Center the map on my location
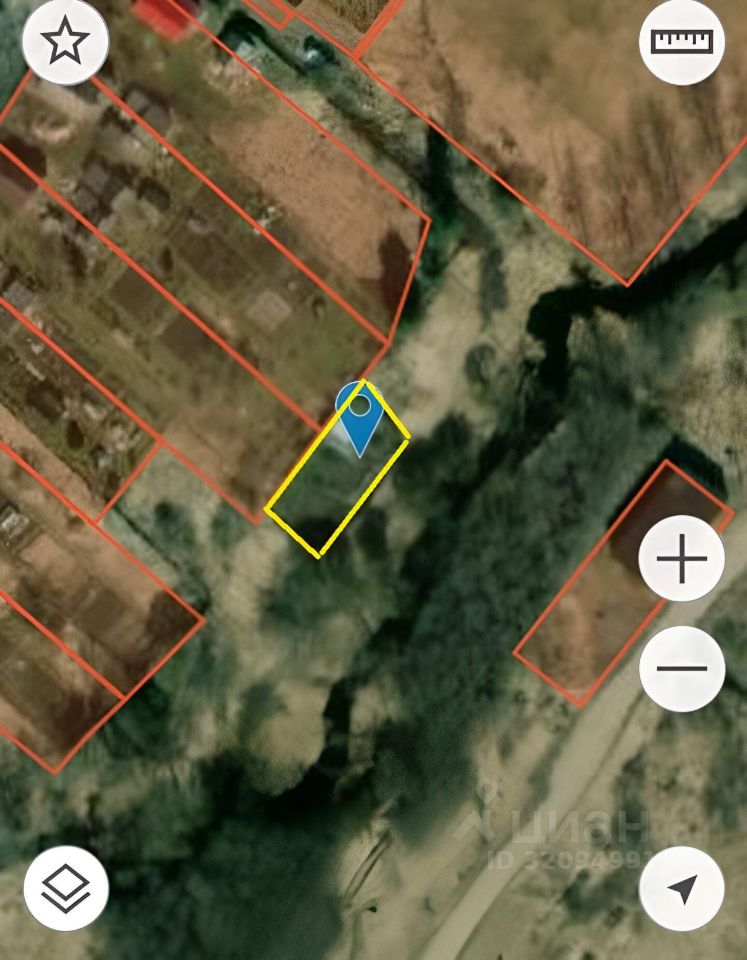Screen dimensions: 747x960 click(682, 888)
